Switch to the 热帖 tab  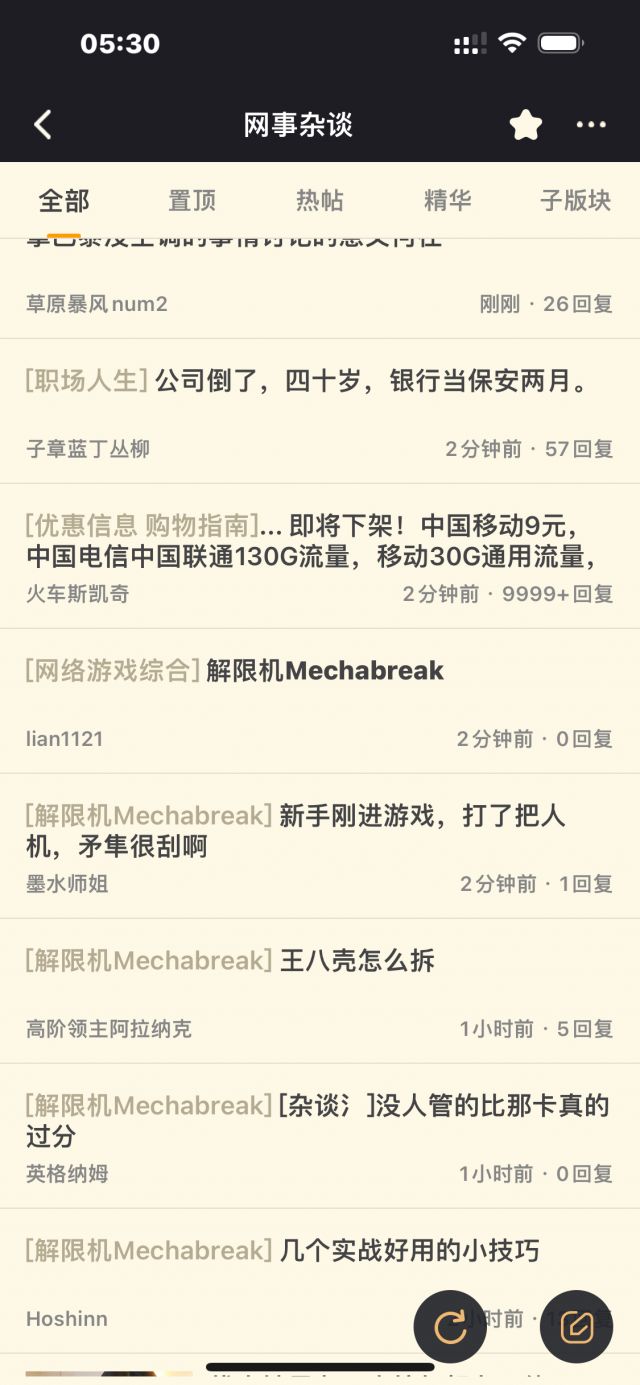point(320,200)
